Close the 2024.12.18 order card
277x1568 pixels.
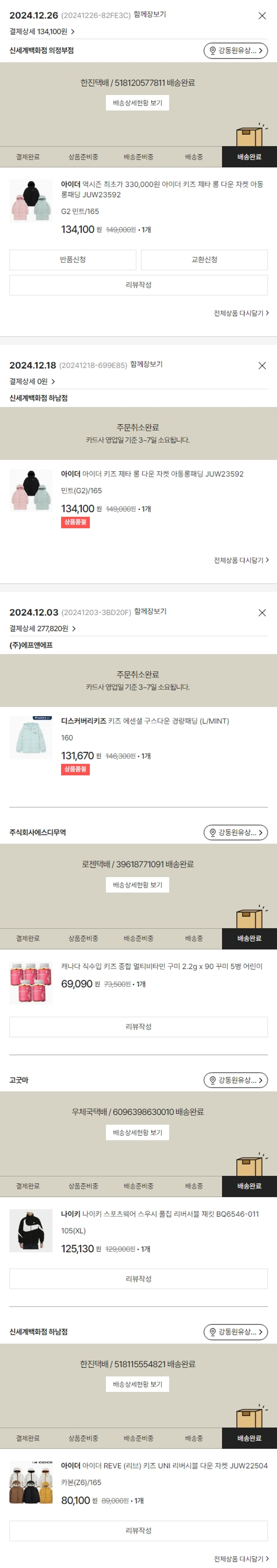pos(262,366)
